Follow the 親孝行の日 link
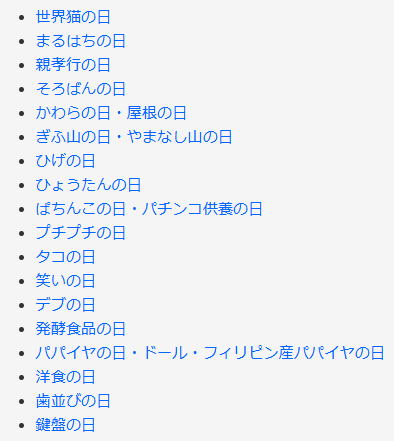This screenshot has width=394, height=441. click(73, 65)
